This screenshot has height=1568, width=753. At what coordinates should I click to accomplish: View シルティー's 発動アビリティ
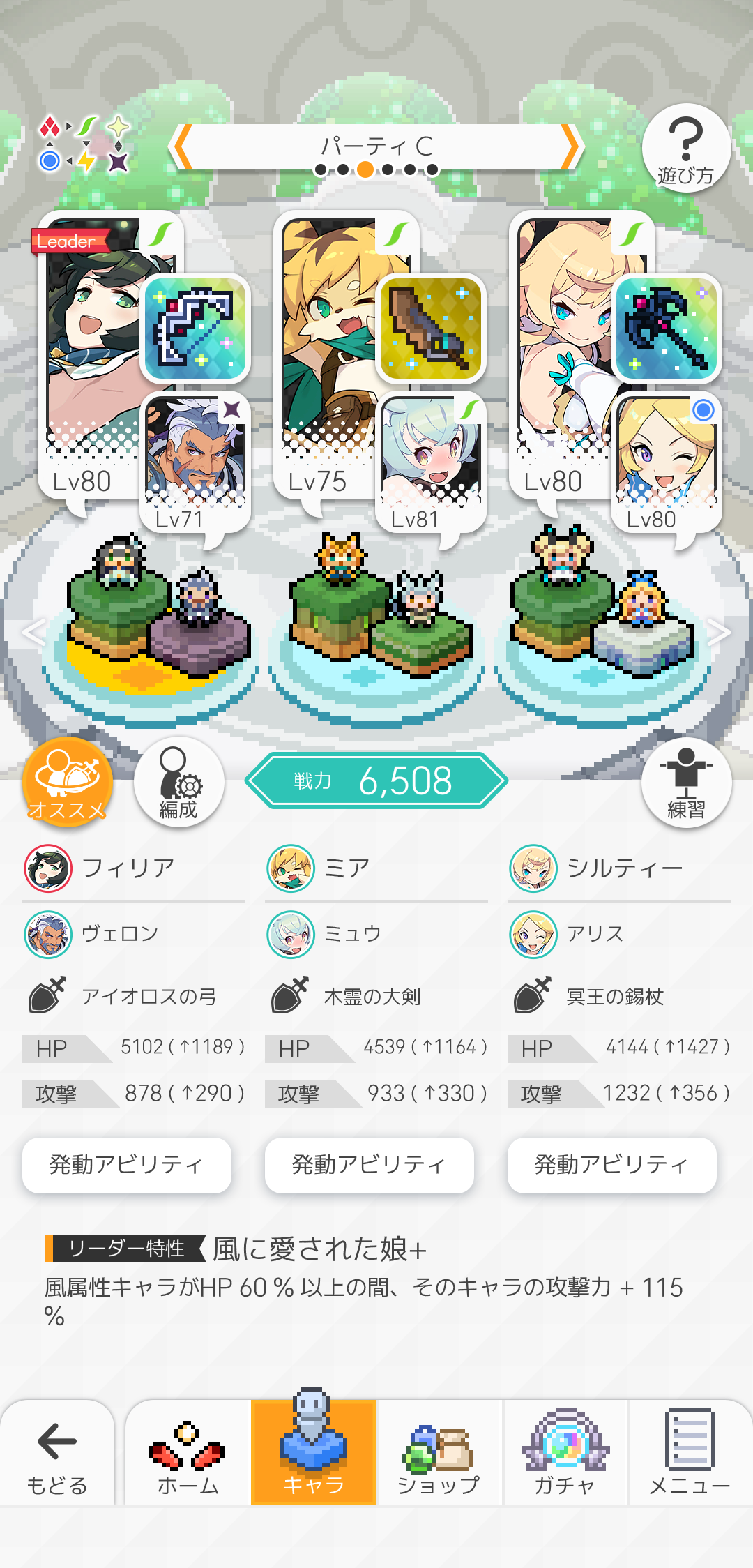click(x=611, y=1165)
